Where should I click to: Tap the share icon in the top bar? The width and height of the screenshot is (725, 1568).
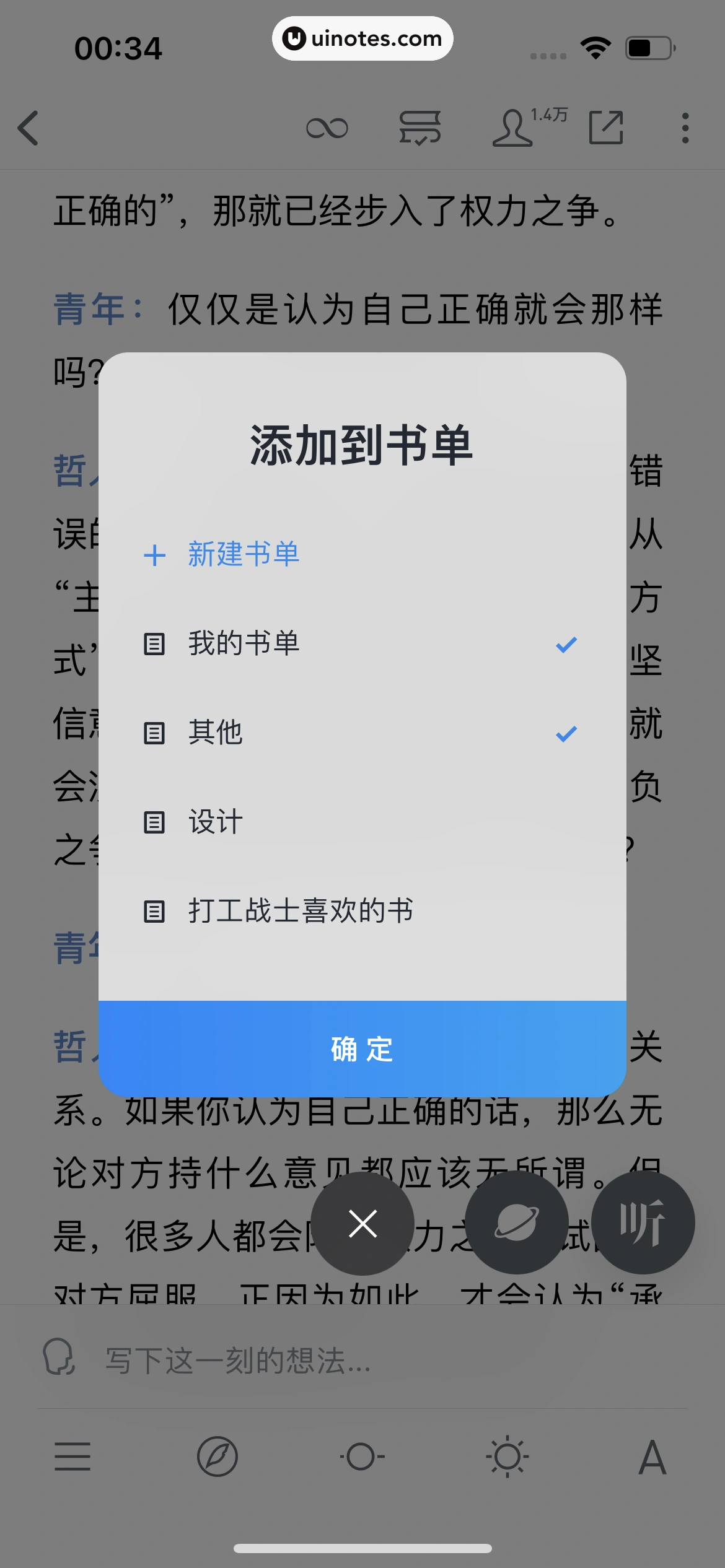606,128
